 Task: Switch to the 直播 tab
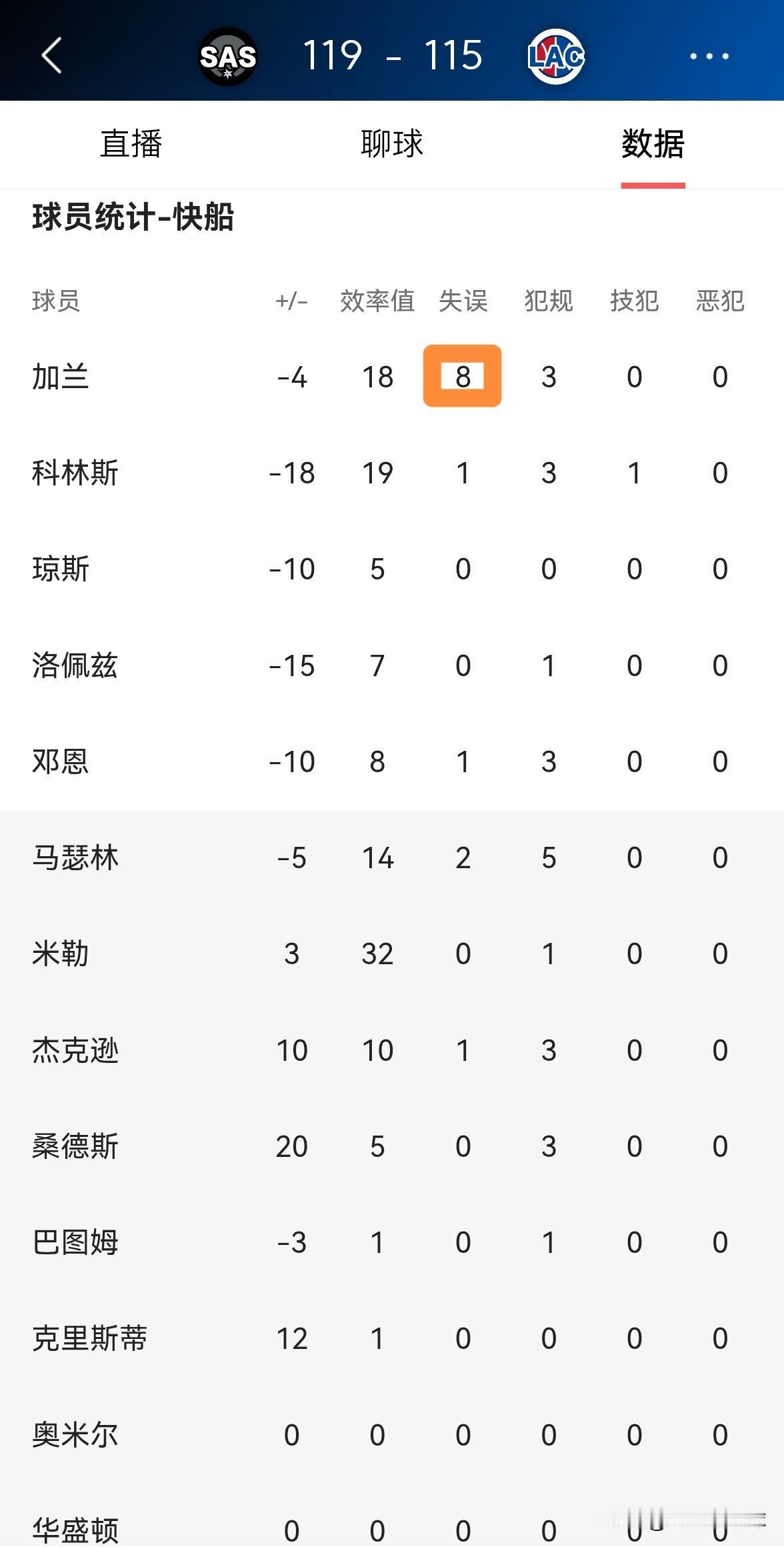[x=131, y=144]
